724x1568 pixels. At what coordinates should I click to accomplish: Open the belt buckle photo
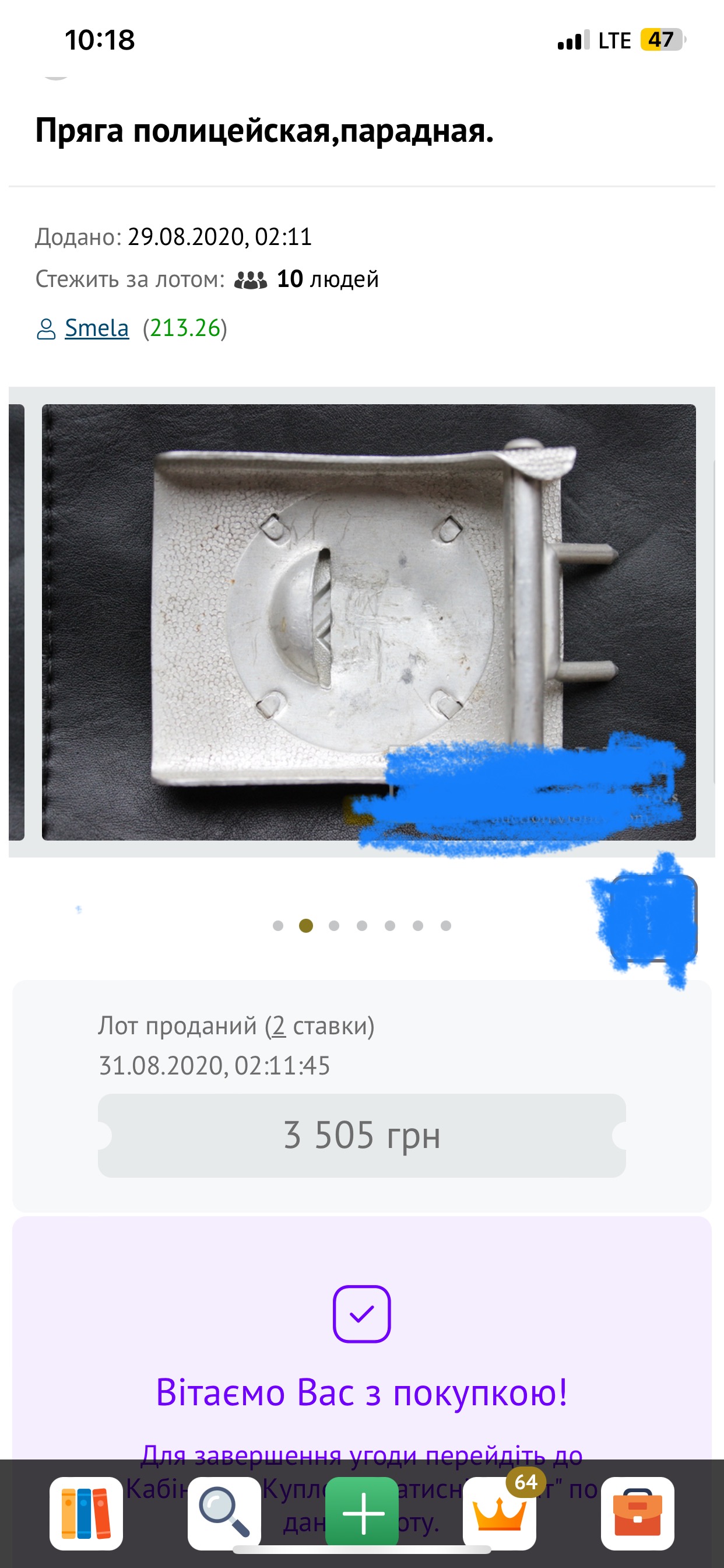[x=367, y=608]
